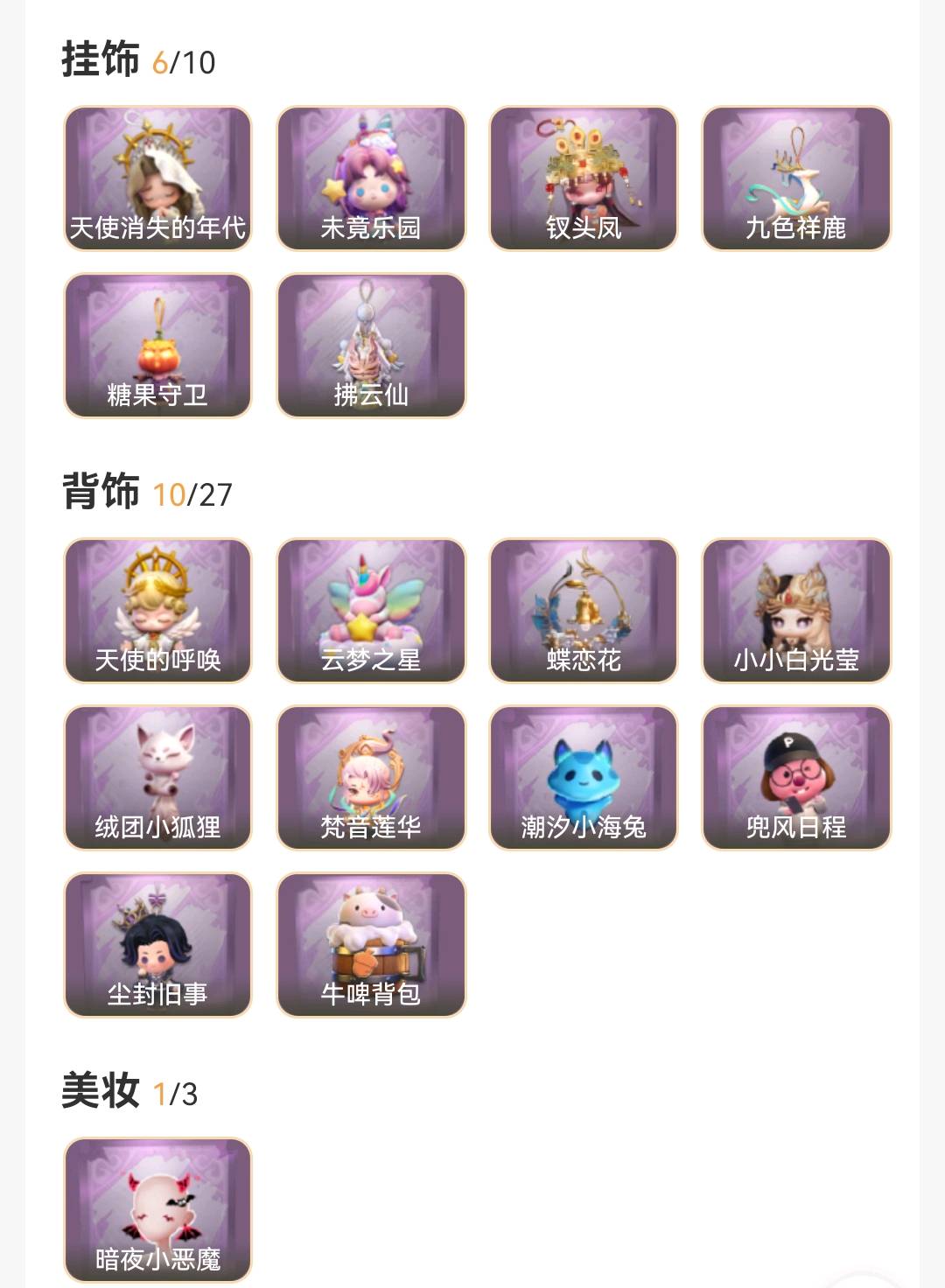The image size is (945, 1288).
Task: View the 梵音莲华 back accessory
Action: pos(371,778)
